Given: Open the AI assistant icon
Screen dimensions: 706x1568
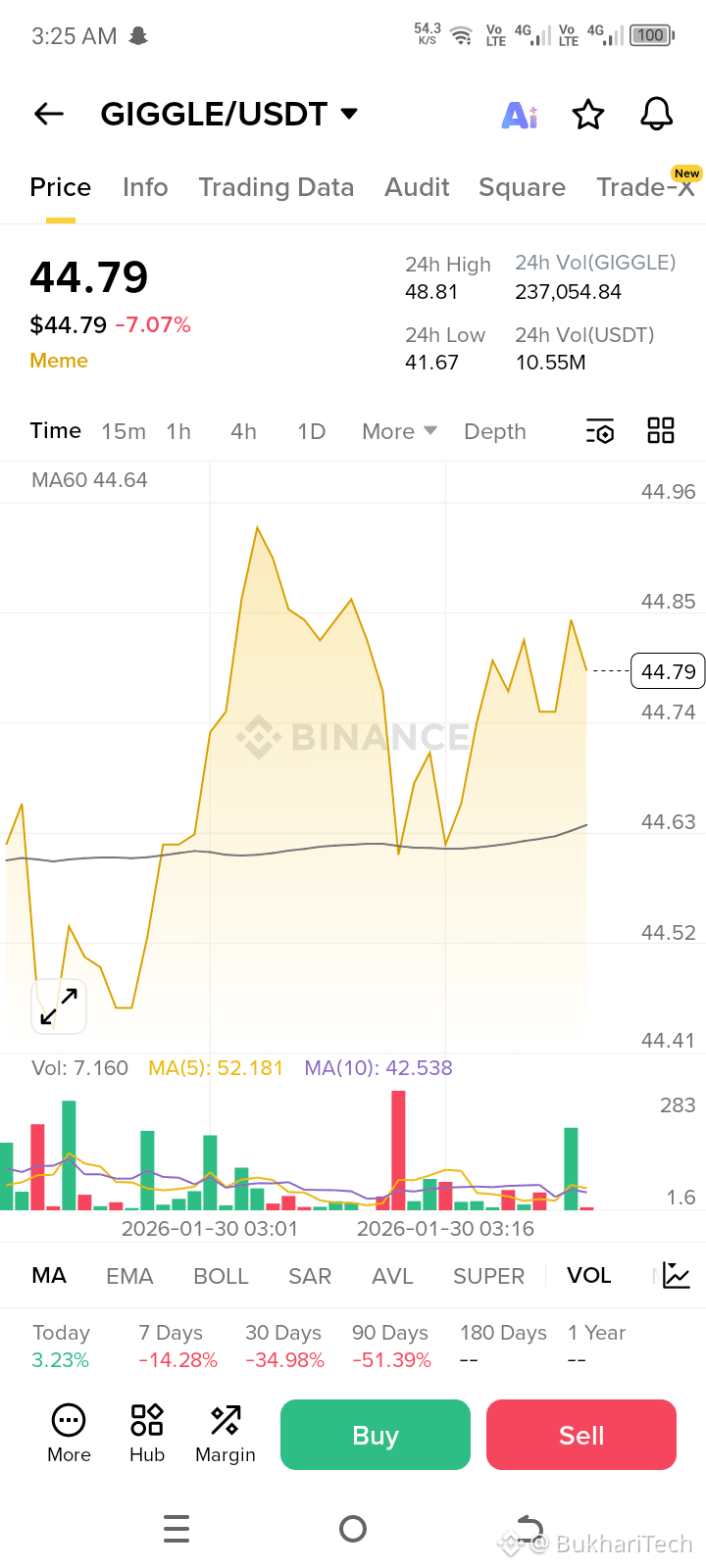Looking at the screenshot, I should click(x=519, y=116).
